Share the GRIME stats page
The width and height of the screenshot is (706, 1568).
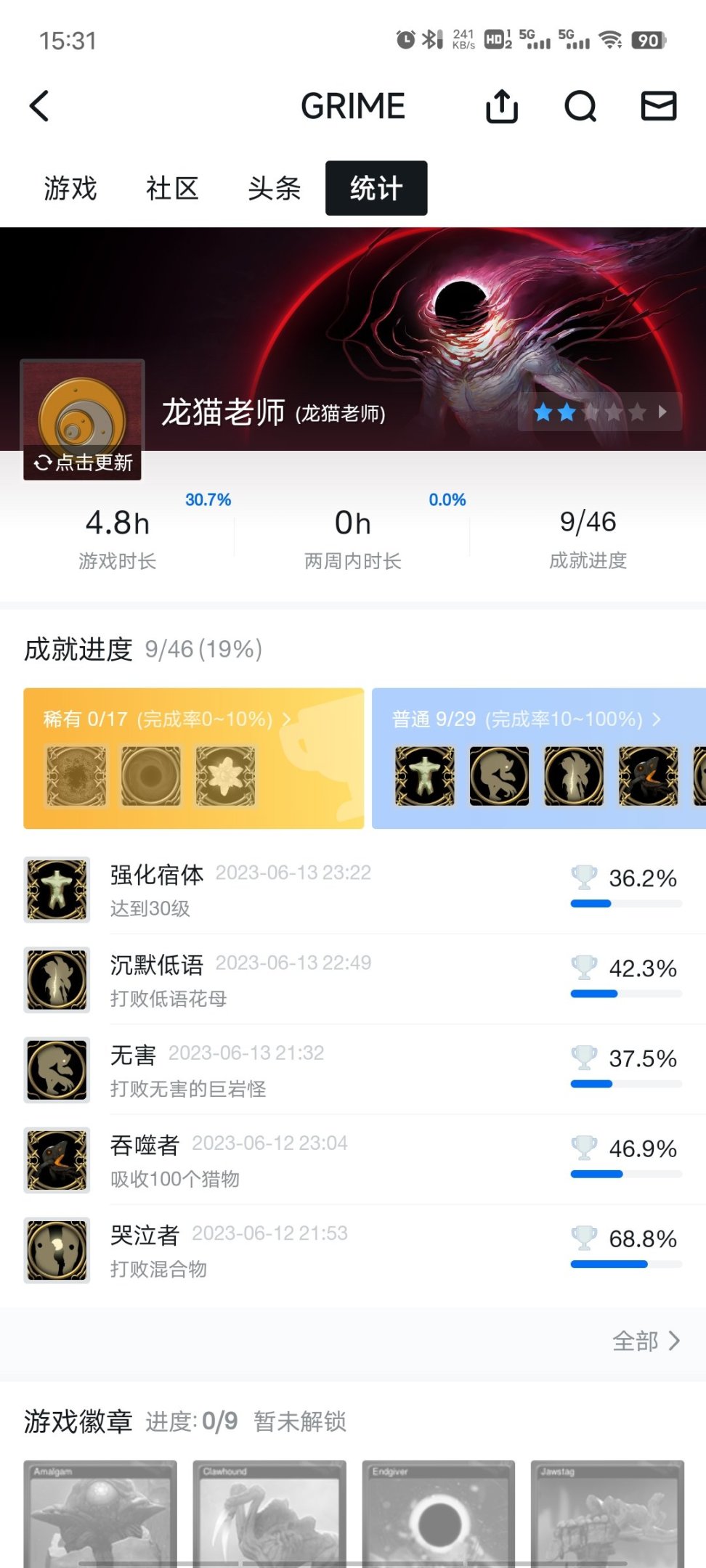[501, 107]
